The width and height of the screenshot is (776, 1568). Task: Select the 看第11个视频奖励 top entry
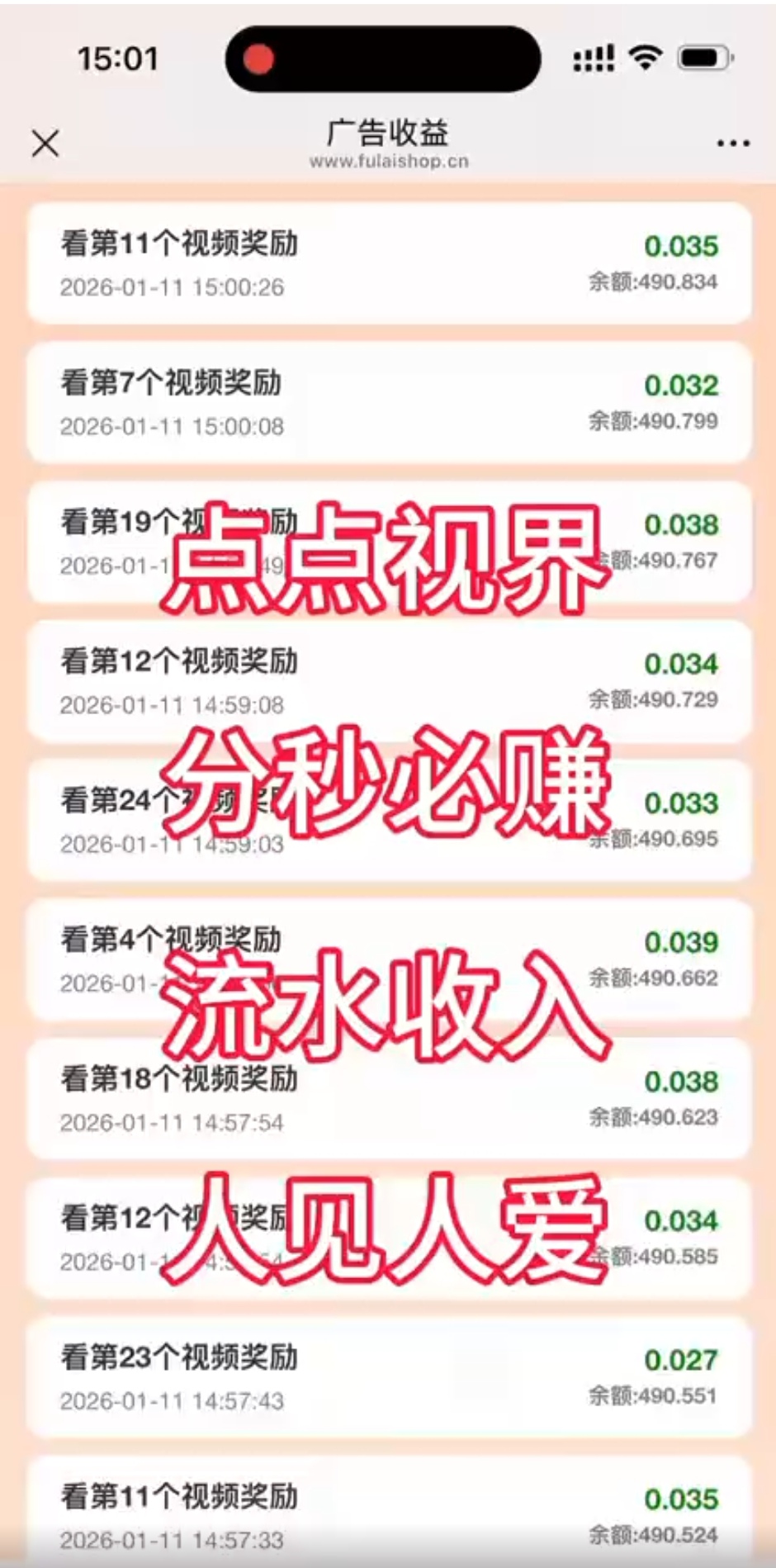point(177,244)
